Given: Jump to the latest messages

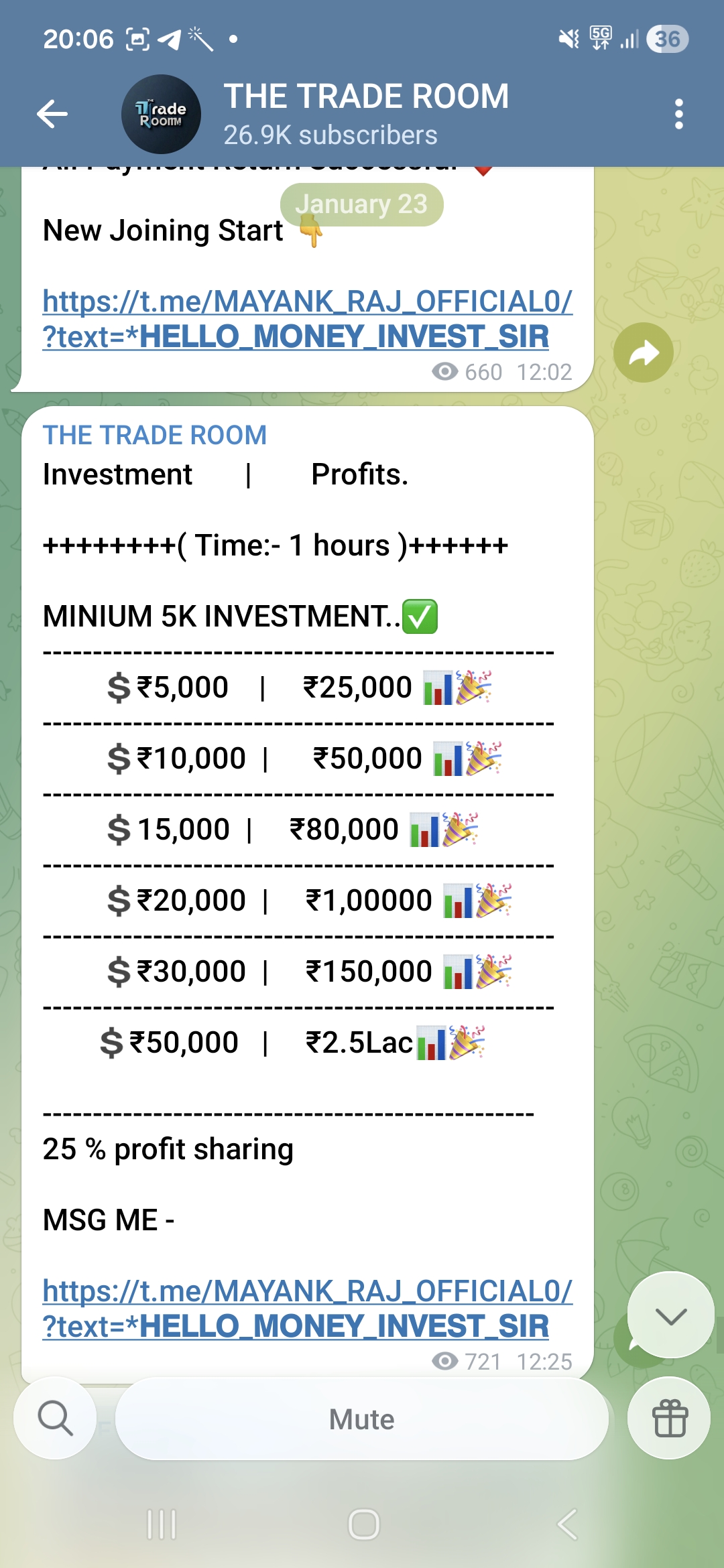Looking at the screenshot, I should click(670, 1316).
